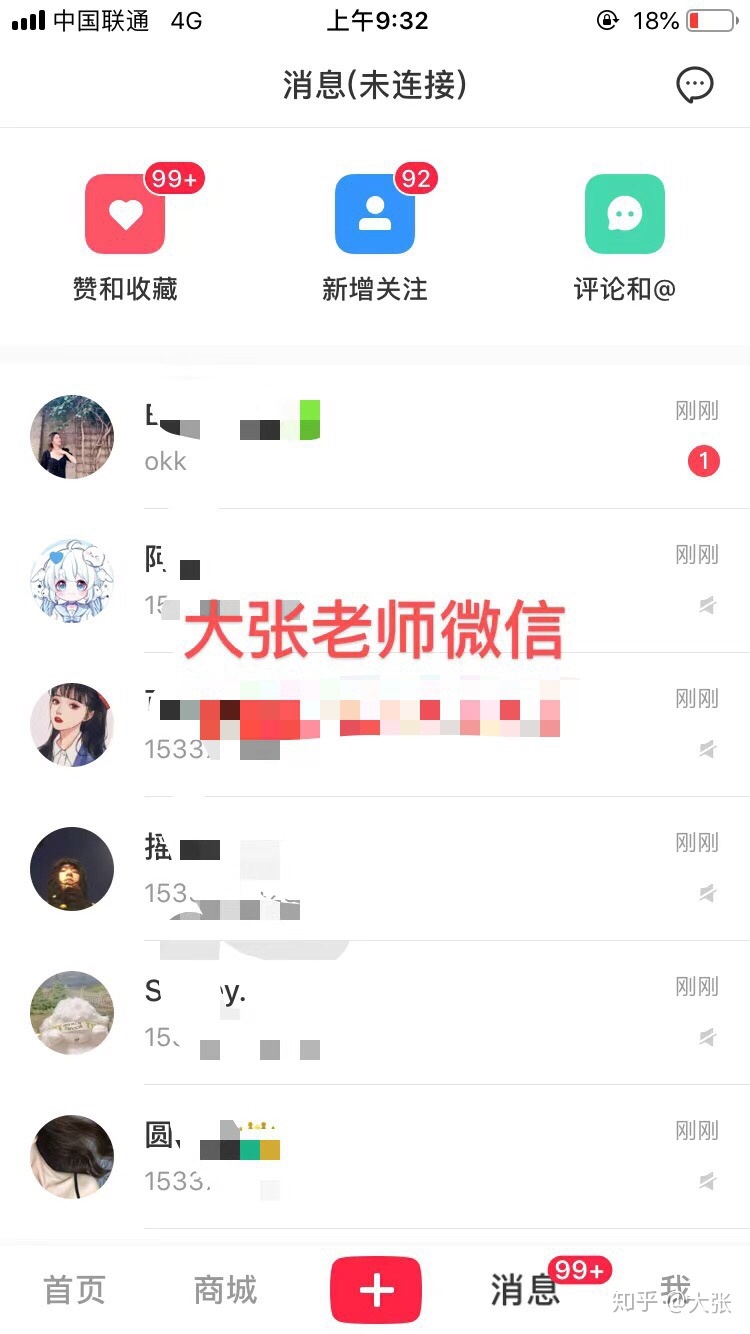Select the 首页 tab in bottom navigation
Viewport: 750px width, 1334px height.
coord(73,1290)
